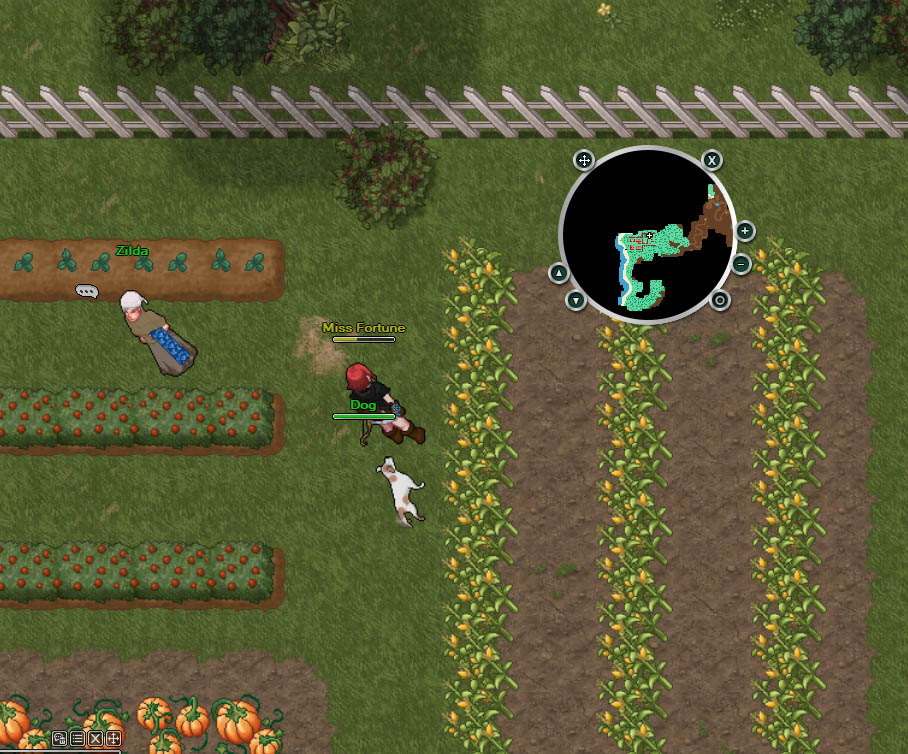Tap the minimap up arrow
The height and width of the screenshot is (754, 908).
(559, 273)
